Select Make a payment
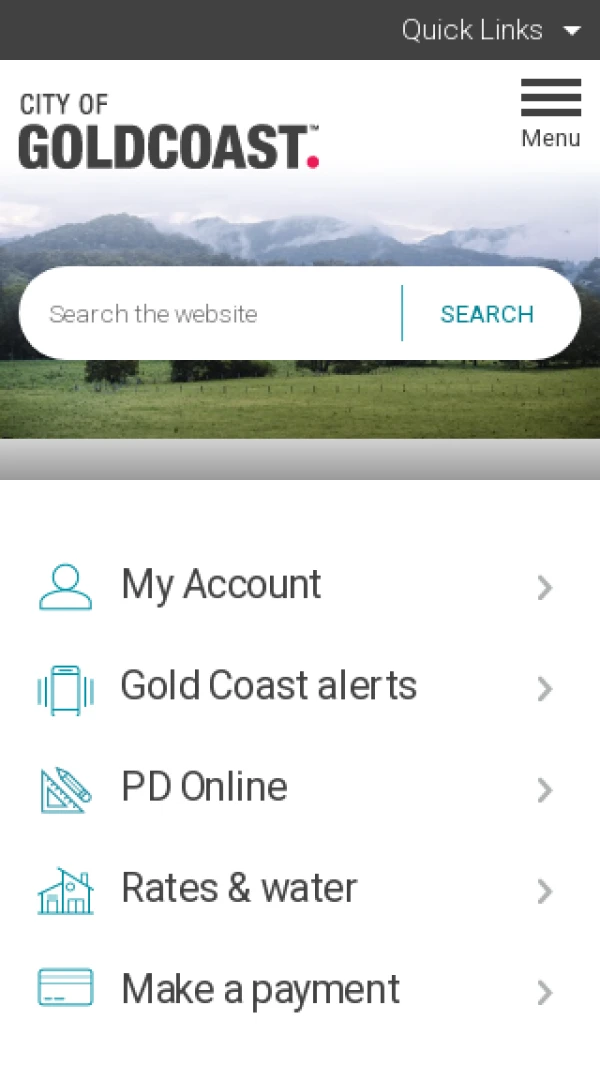 (295, 990)
